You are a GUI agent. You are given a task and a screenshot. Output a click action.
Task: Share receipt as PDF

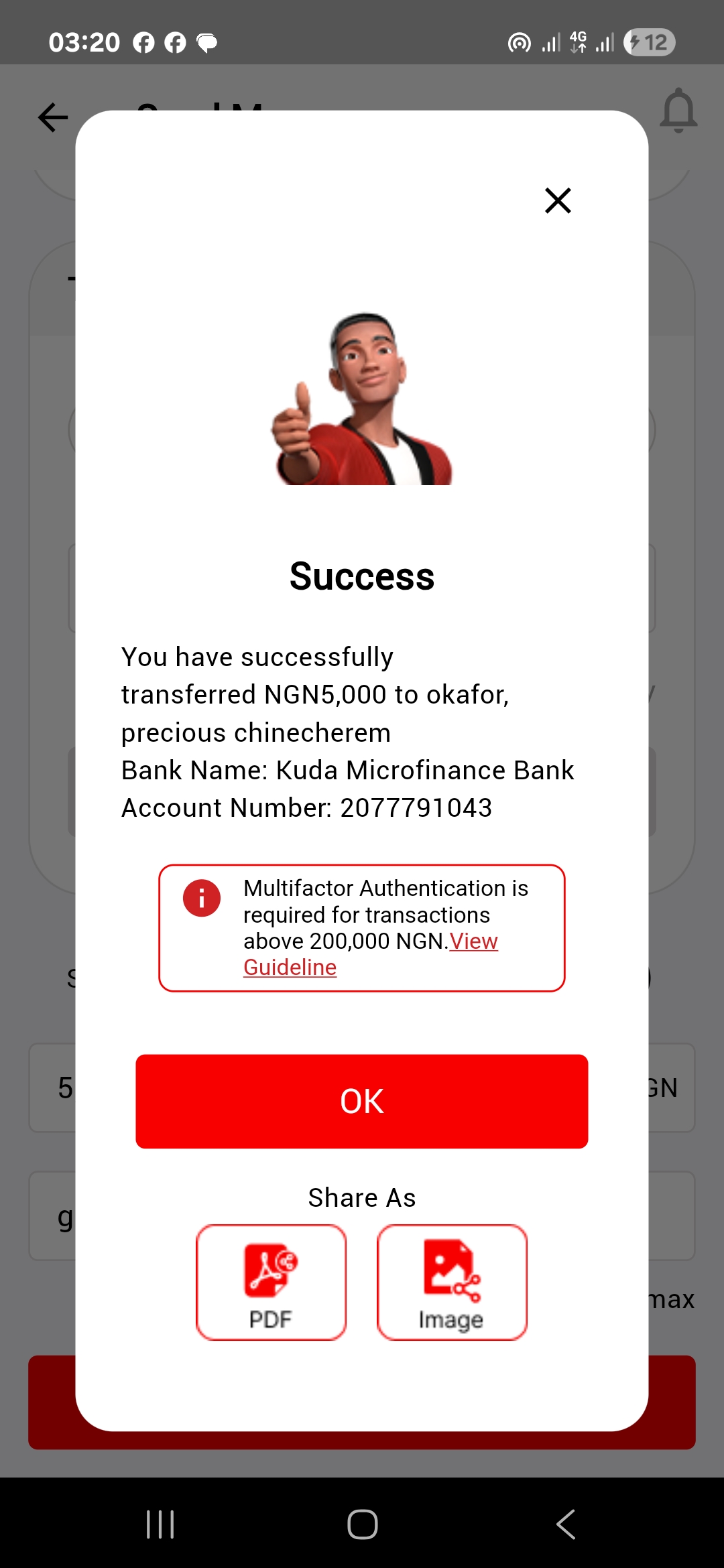[271, 1282]
